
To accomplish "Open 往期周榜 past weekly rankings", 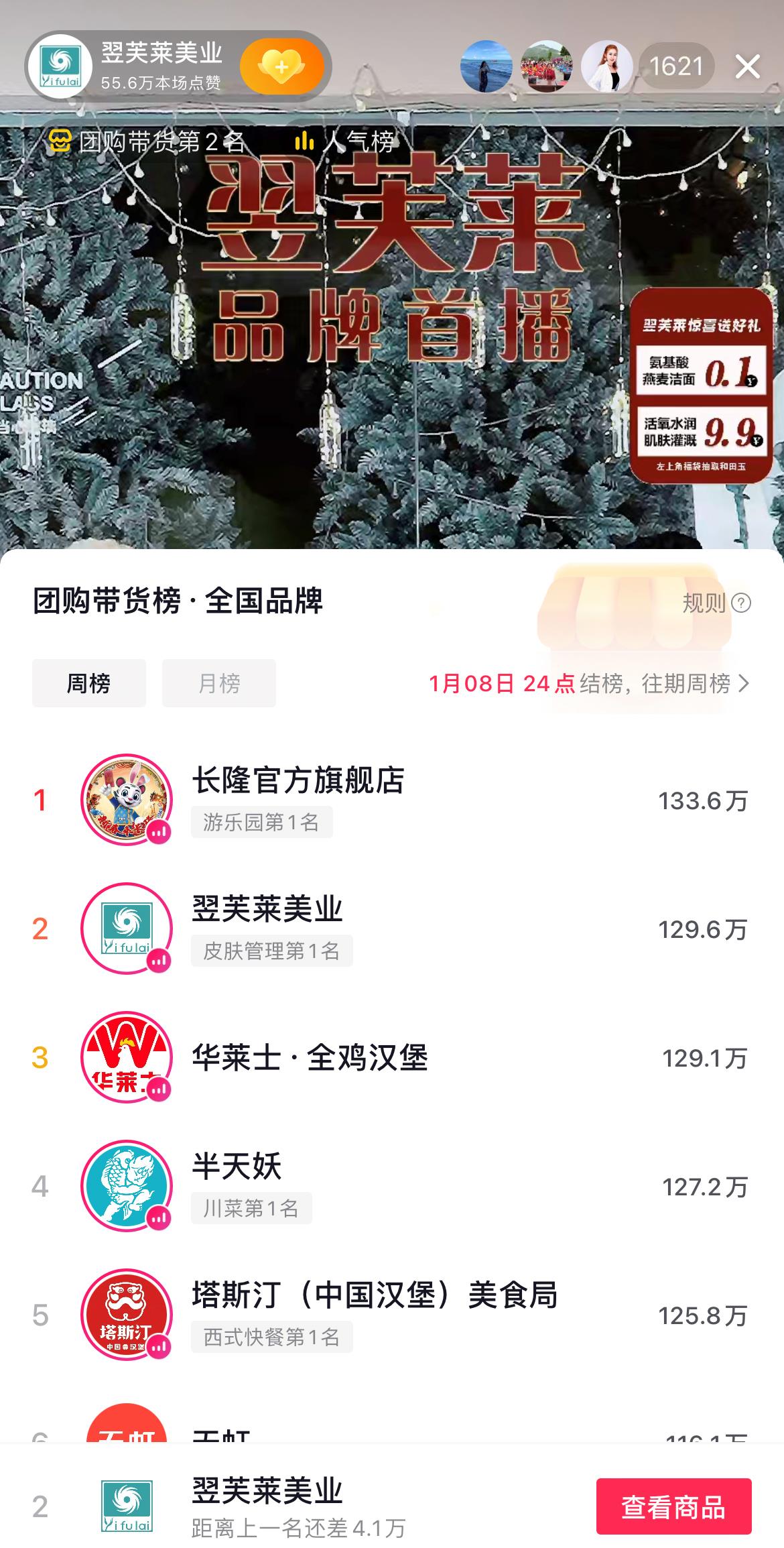I will (x=694, y=683).
